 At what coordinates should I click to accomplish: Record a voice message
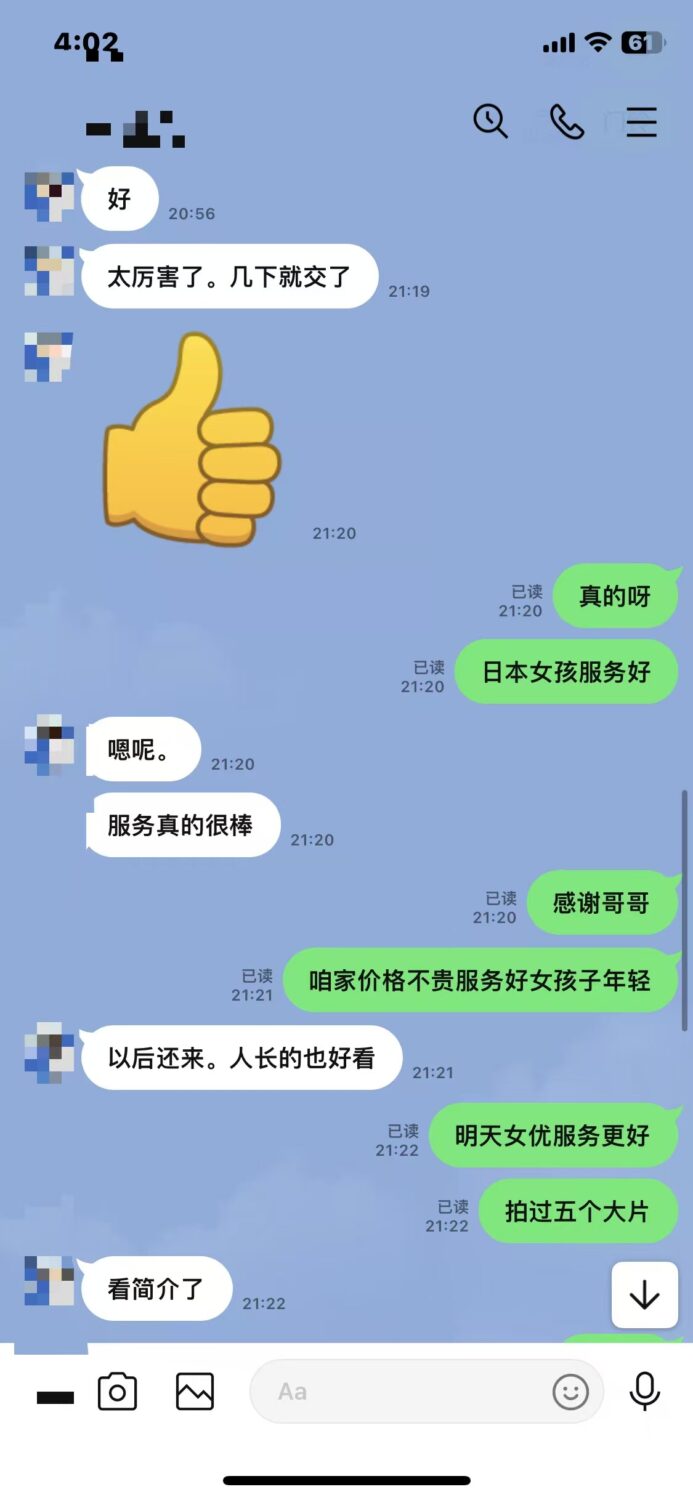pos(644,1391)
